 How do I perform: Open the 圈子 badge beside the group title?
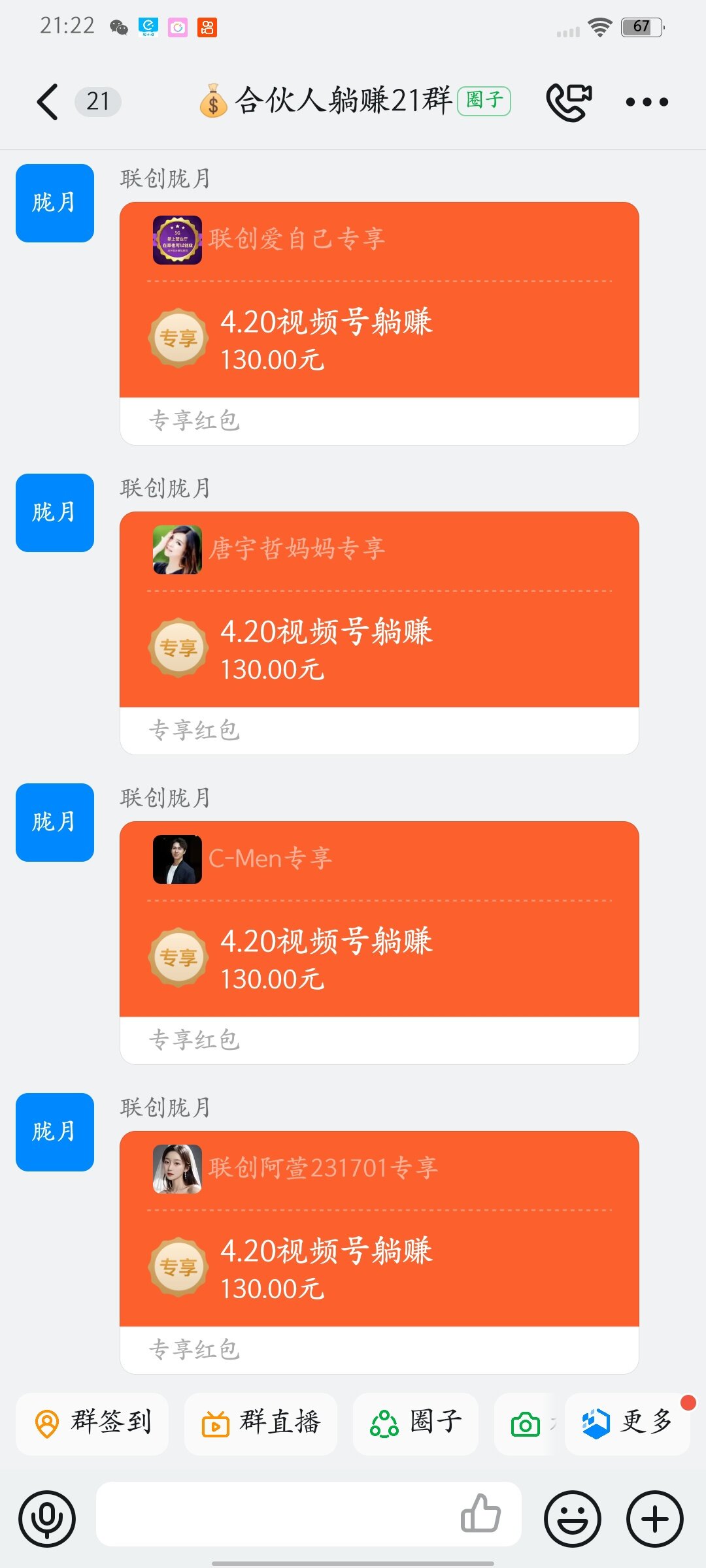(x=484, y=101)
